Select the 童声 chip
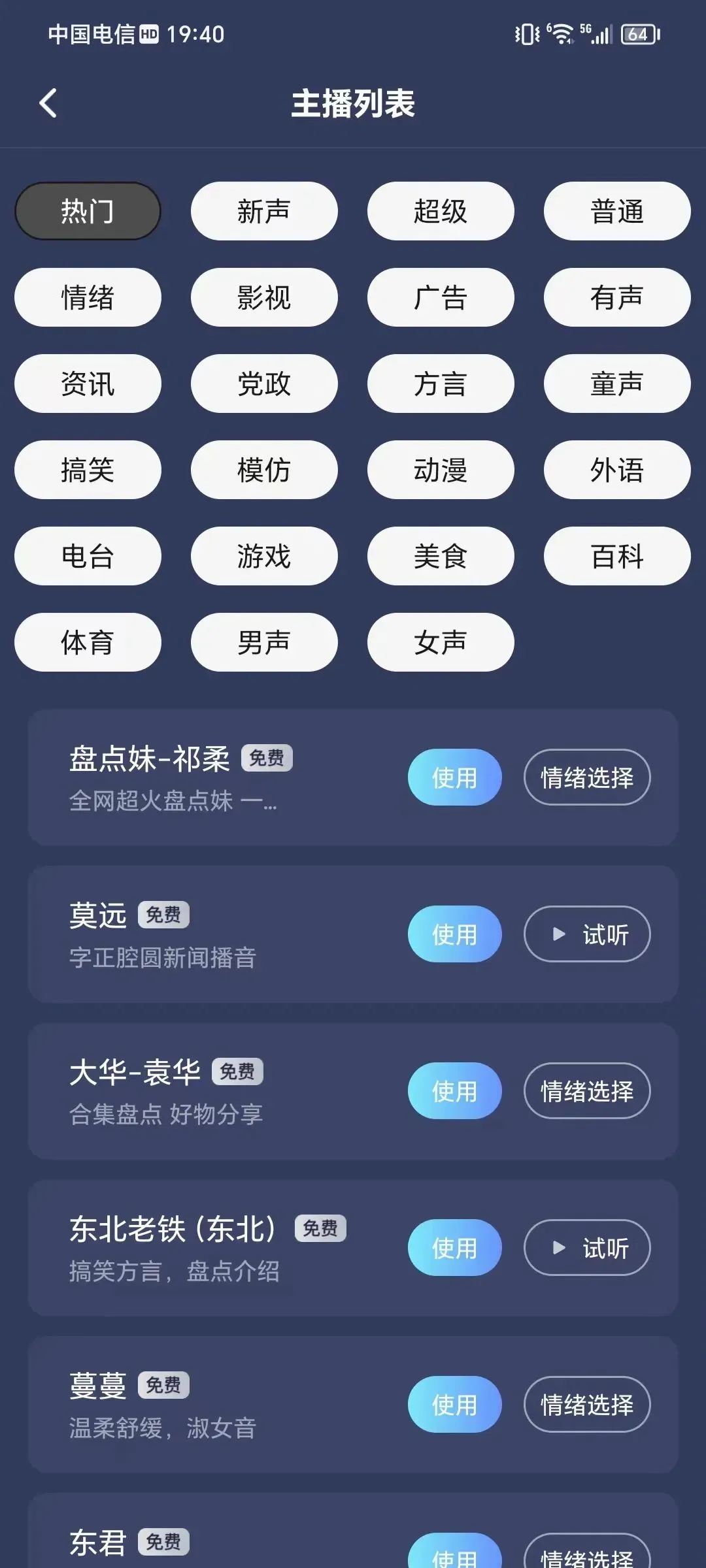706x1568 pixels. tap(617, 384)
